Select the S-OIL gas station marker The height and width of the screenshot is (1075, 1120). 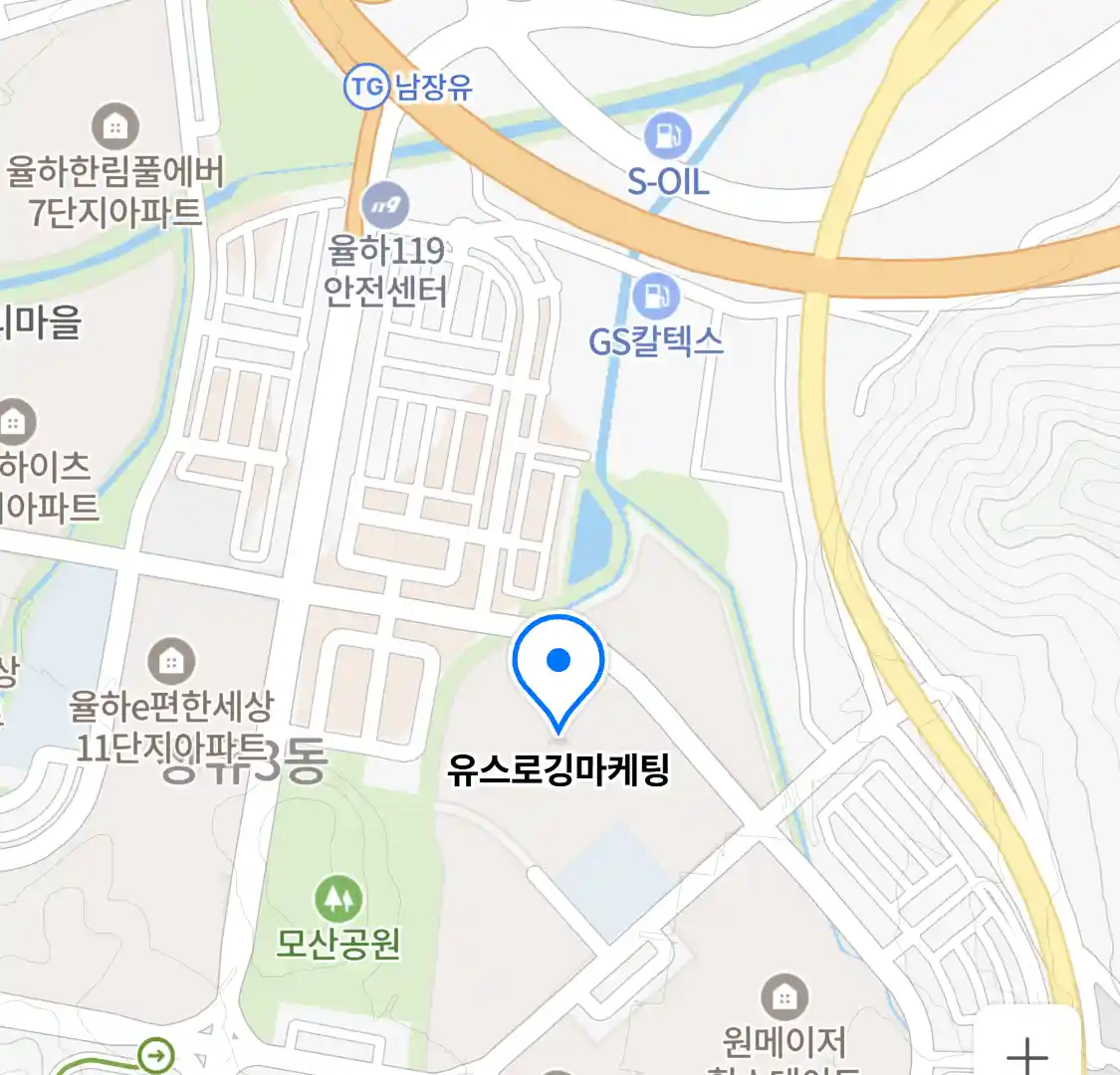[x=667, y=135]
